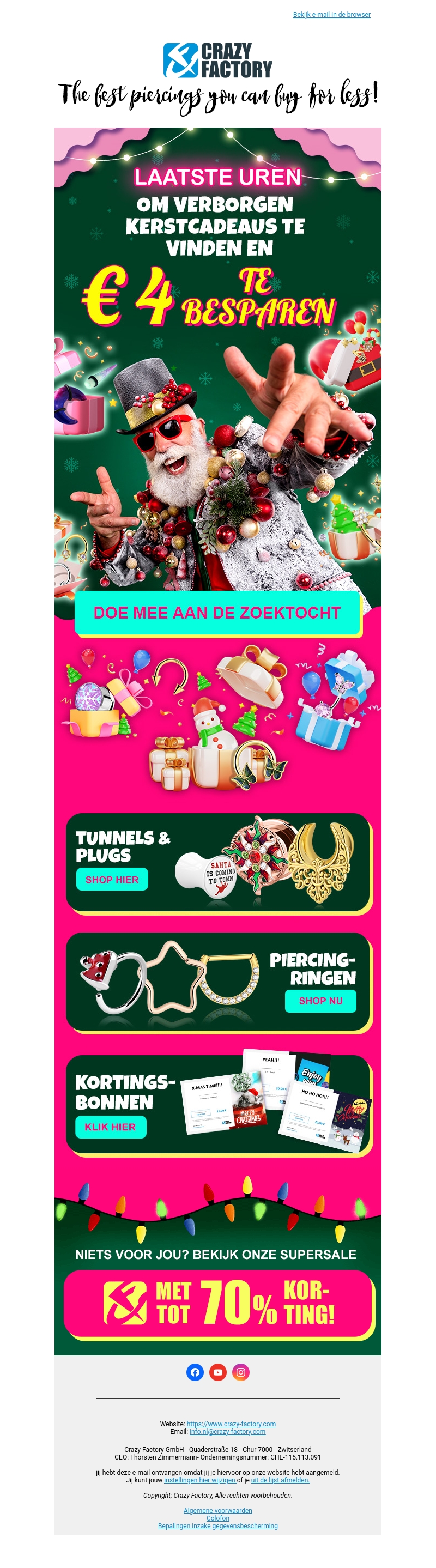Tap 'Klik hier' for Kortingsbonnen

pyautogui.click(x=110, y=1127)
